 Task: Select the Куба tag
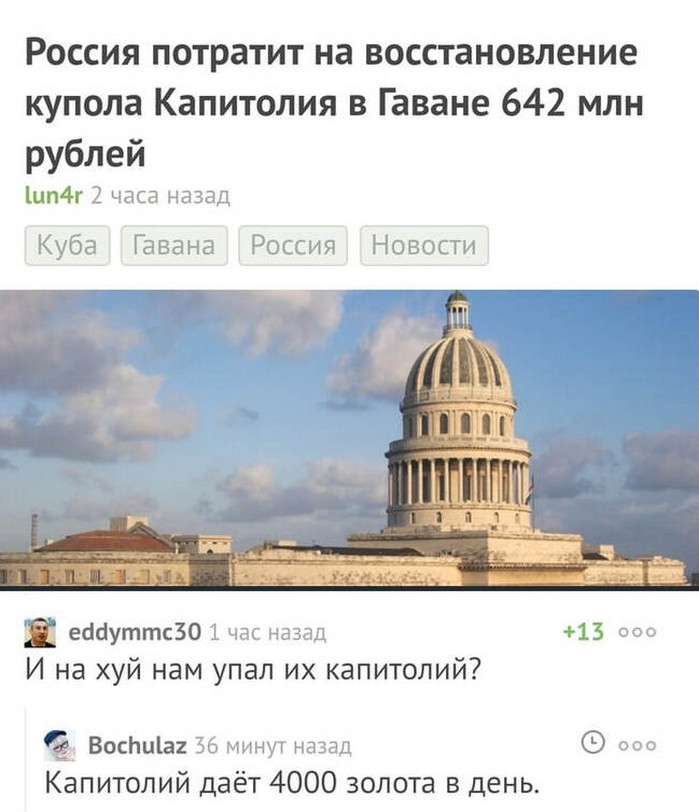point(66,245)
